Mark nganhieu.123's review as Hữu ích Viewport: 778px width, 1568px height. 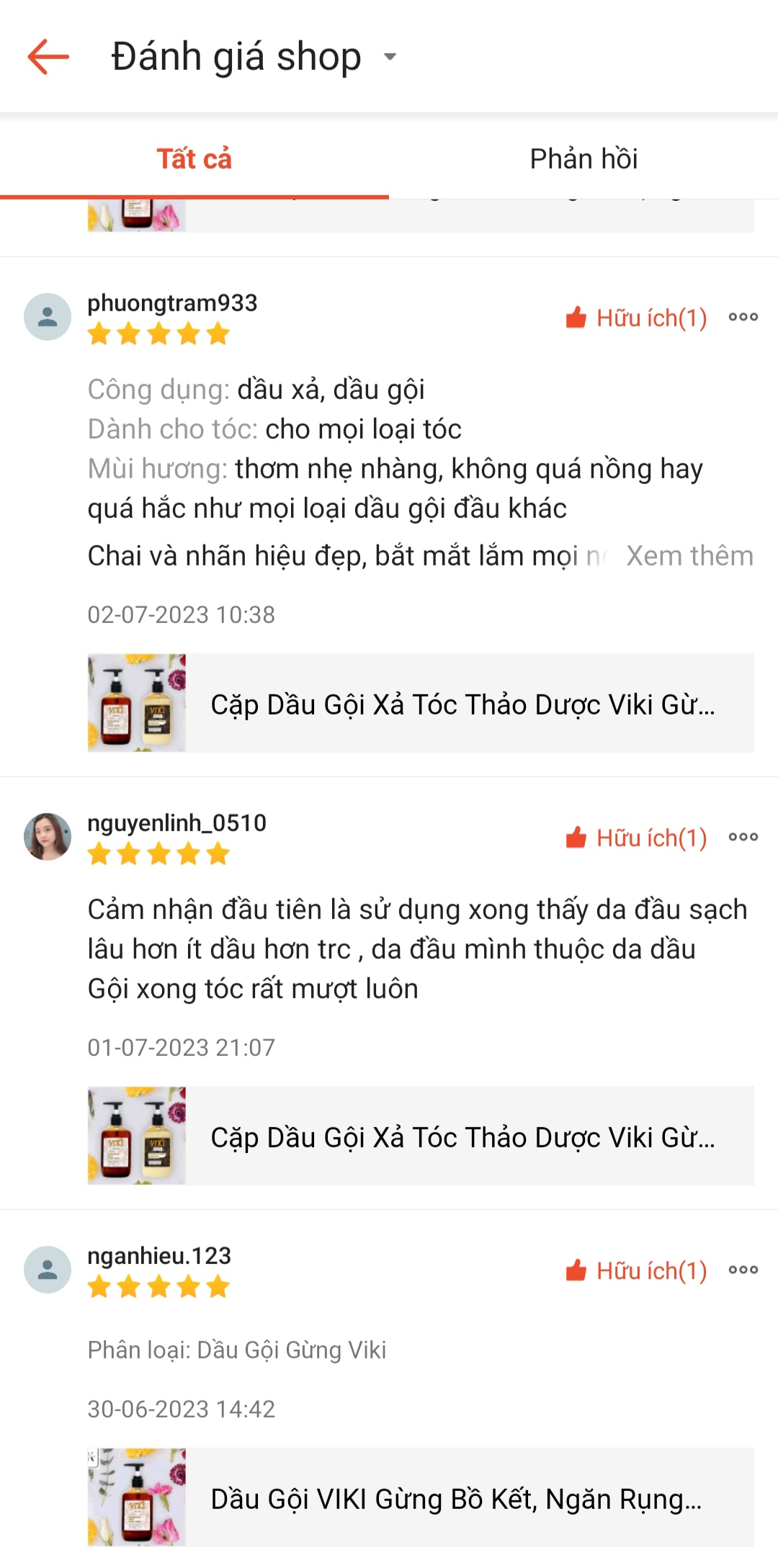pyautogui.click(x=636, y=1271)
